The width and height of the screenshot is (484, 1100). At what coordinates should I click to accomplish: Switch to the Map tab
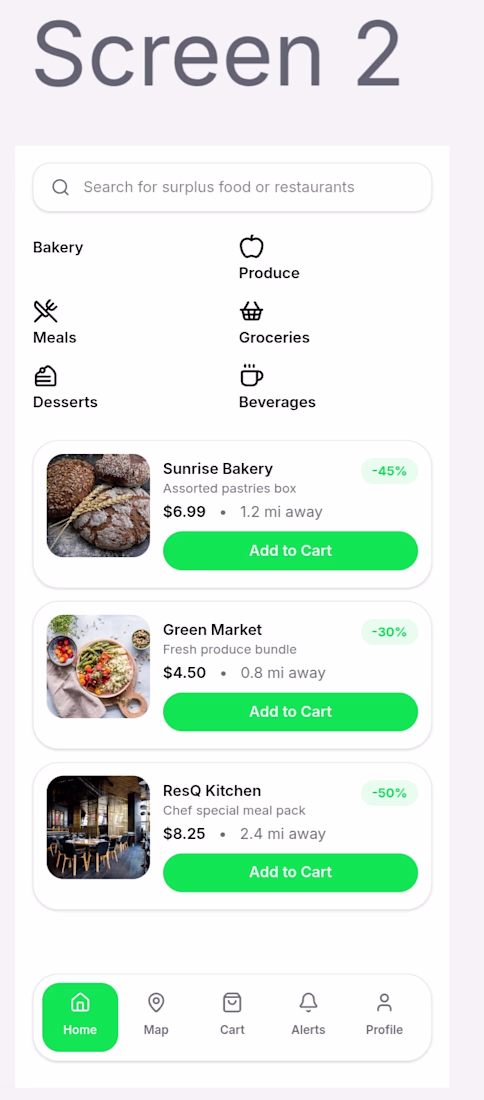tap(156, 1017)
